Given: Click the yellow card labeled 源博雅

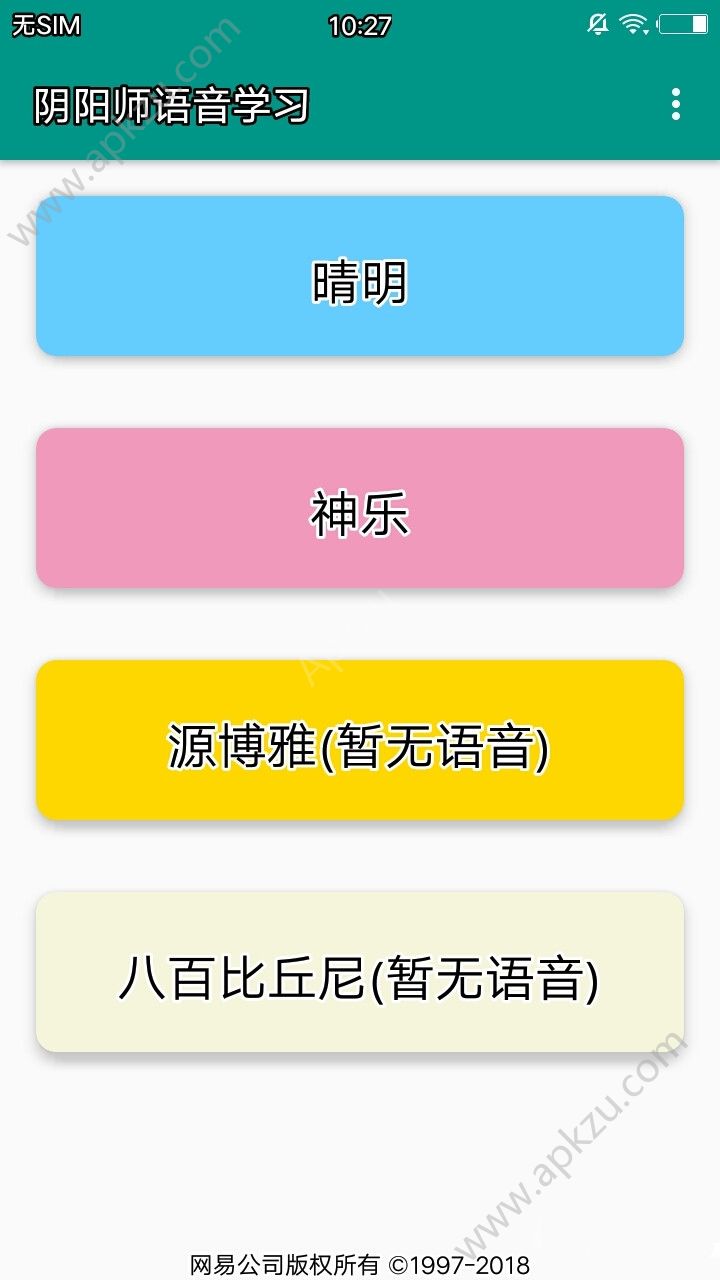Looking at the screenshot, I should [x=360, y=738].
